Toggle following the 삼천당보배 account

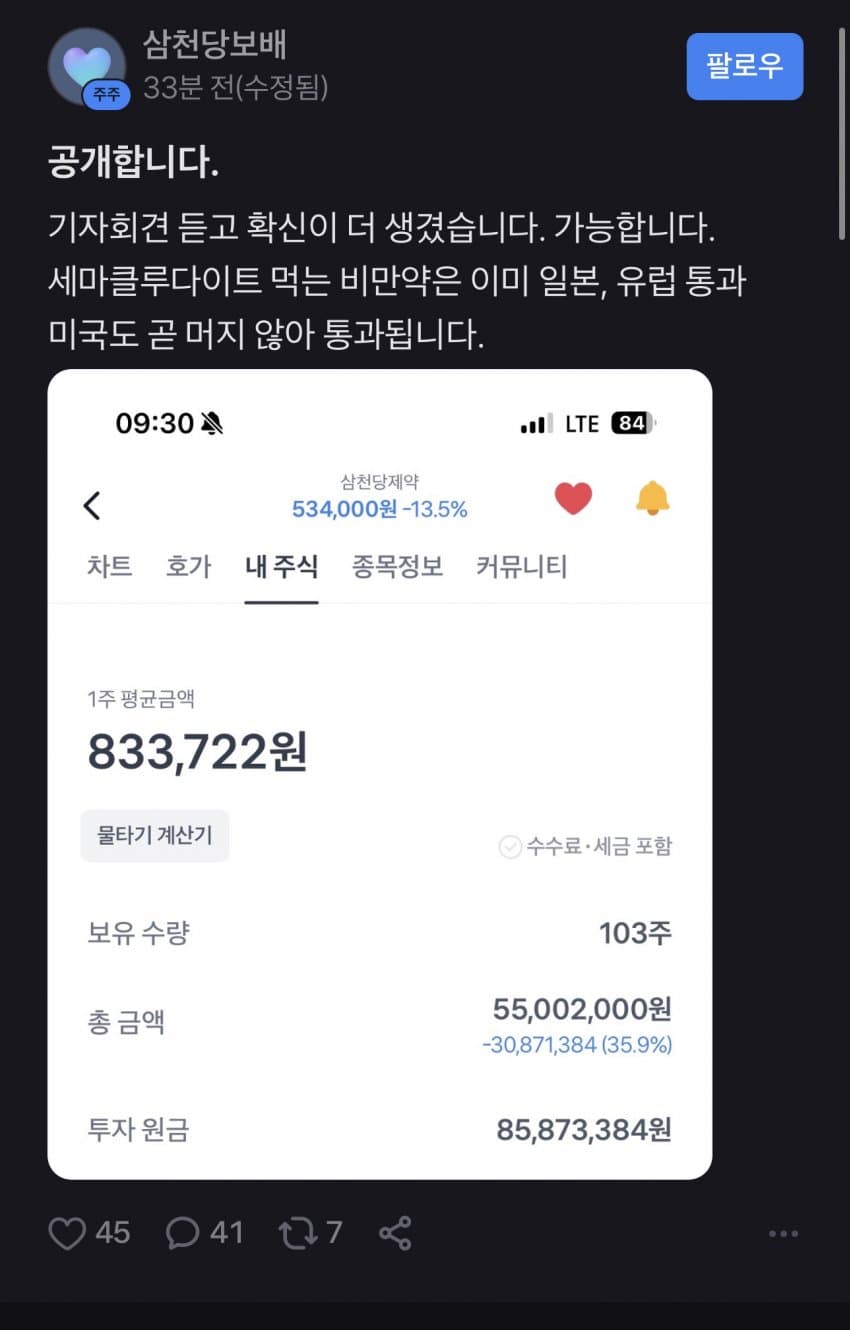(744, 66)
